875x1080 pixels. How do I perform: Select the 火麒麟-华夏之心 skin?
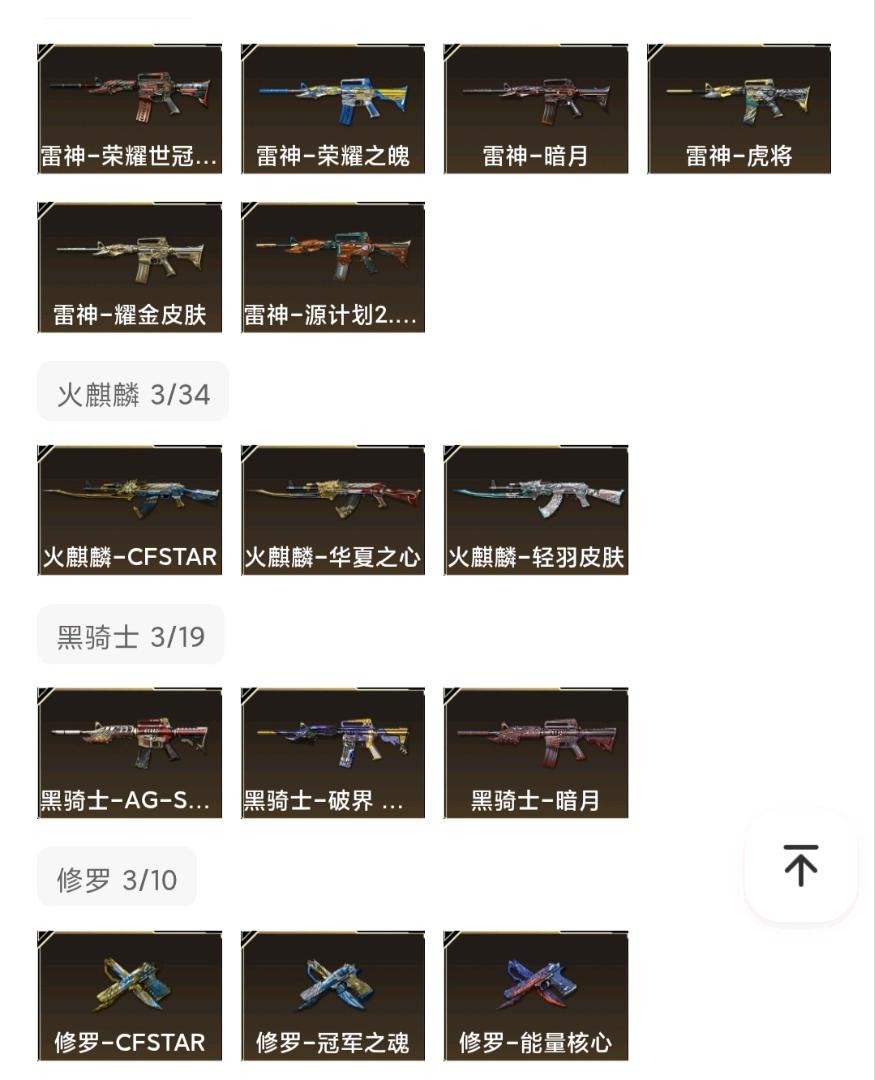pyautogui.click(x=333, y=510)
